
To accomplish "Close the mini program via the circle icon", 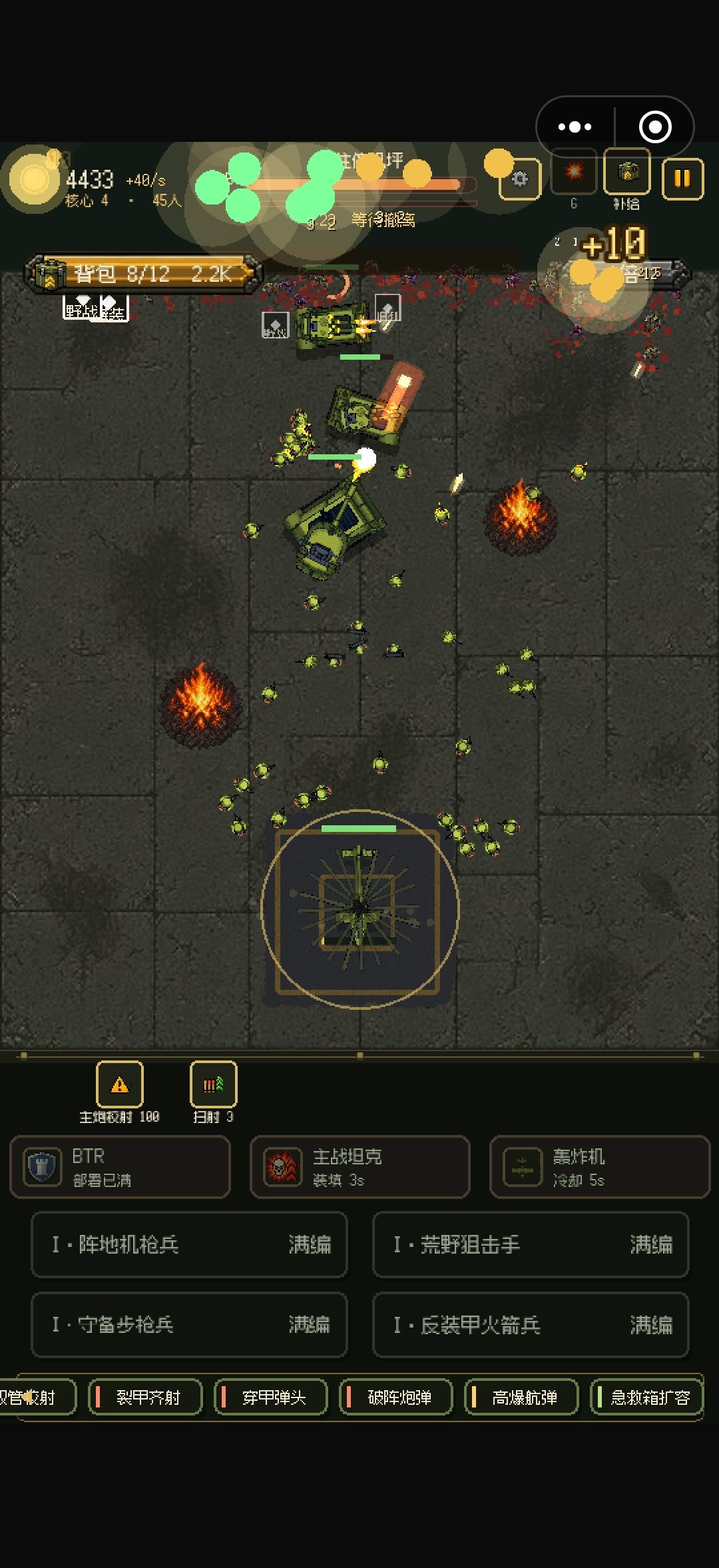I will point(655,127).
